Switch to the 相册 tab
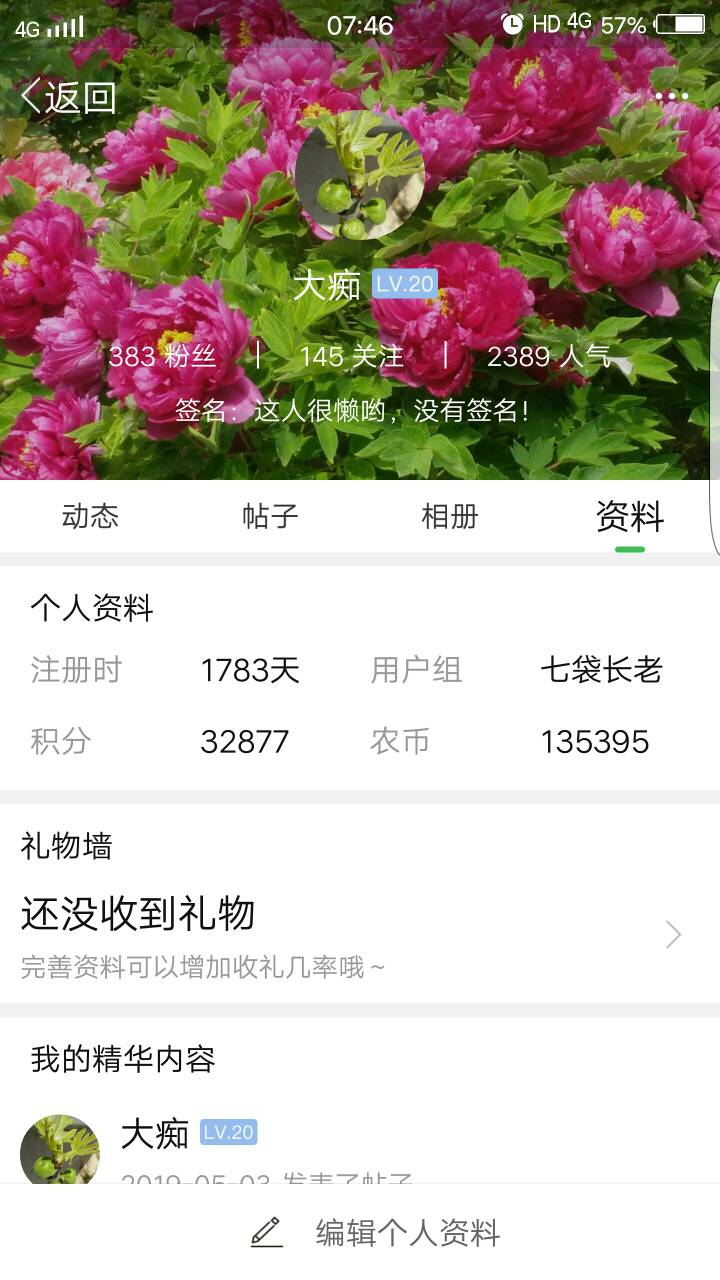 coord(450,516)
